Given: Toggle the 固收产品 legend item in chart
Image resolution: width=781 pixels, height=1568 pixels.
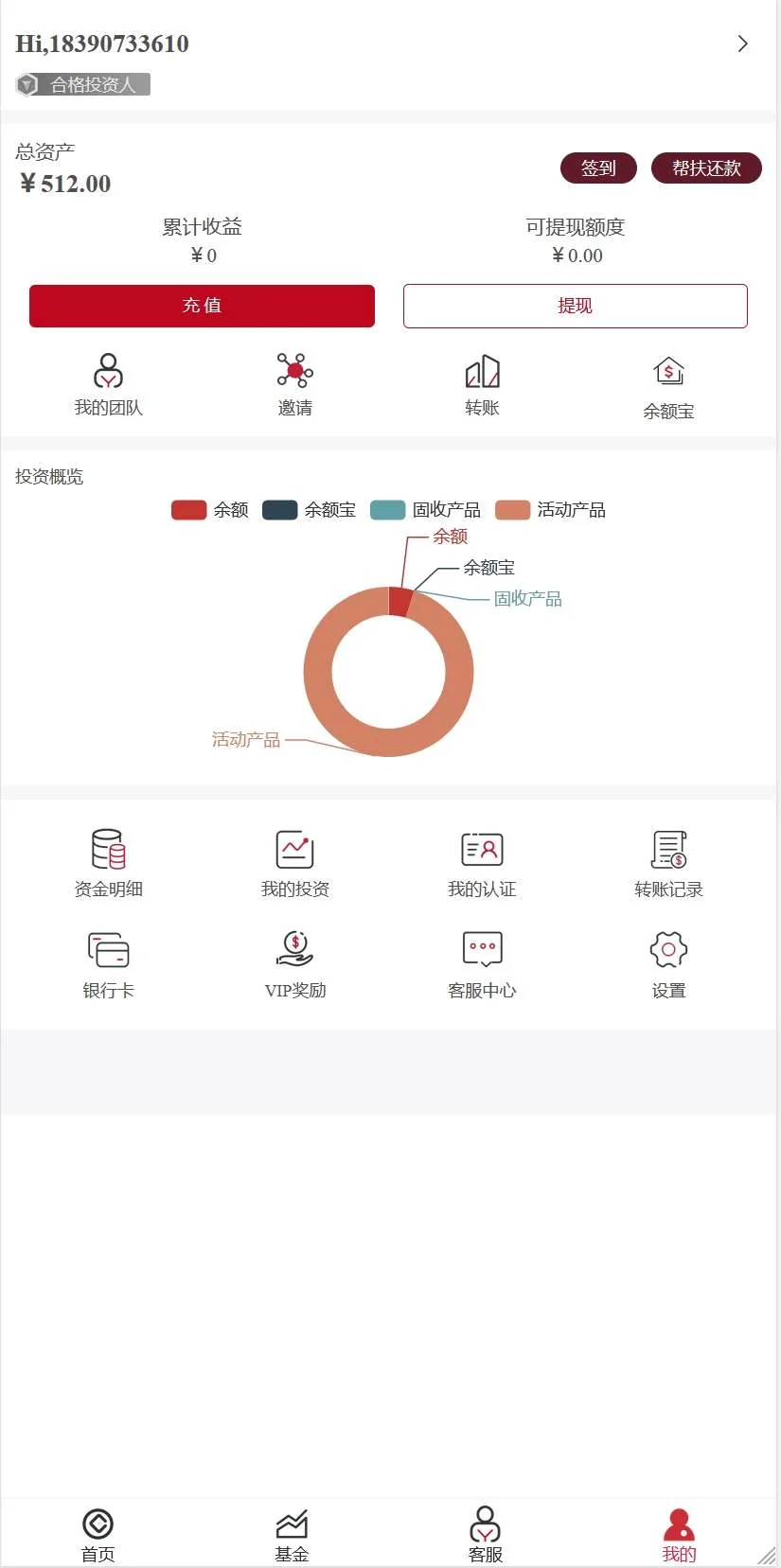Looking at the screenshot, I should [x=426, y=510].
